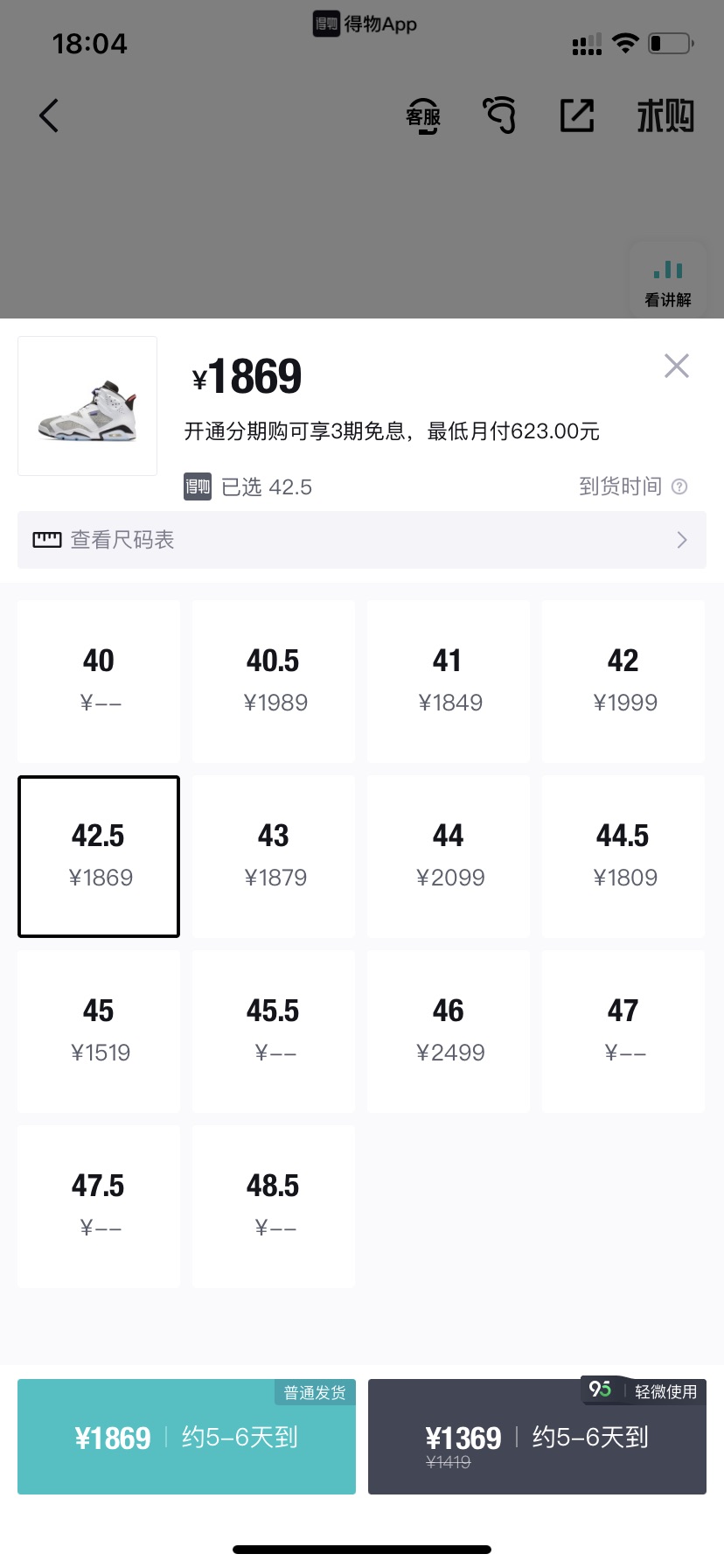The height and width of the screenshot is (1568, 724).
Task: Buy at ¥1869 with 普通发货
Action: click(x=186, y=1437)
